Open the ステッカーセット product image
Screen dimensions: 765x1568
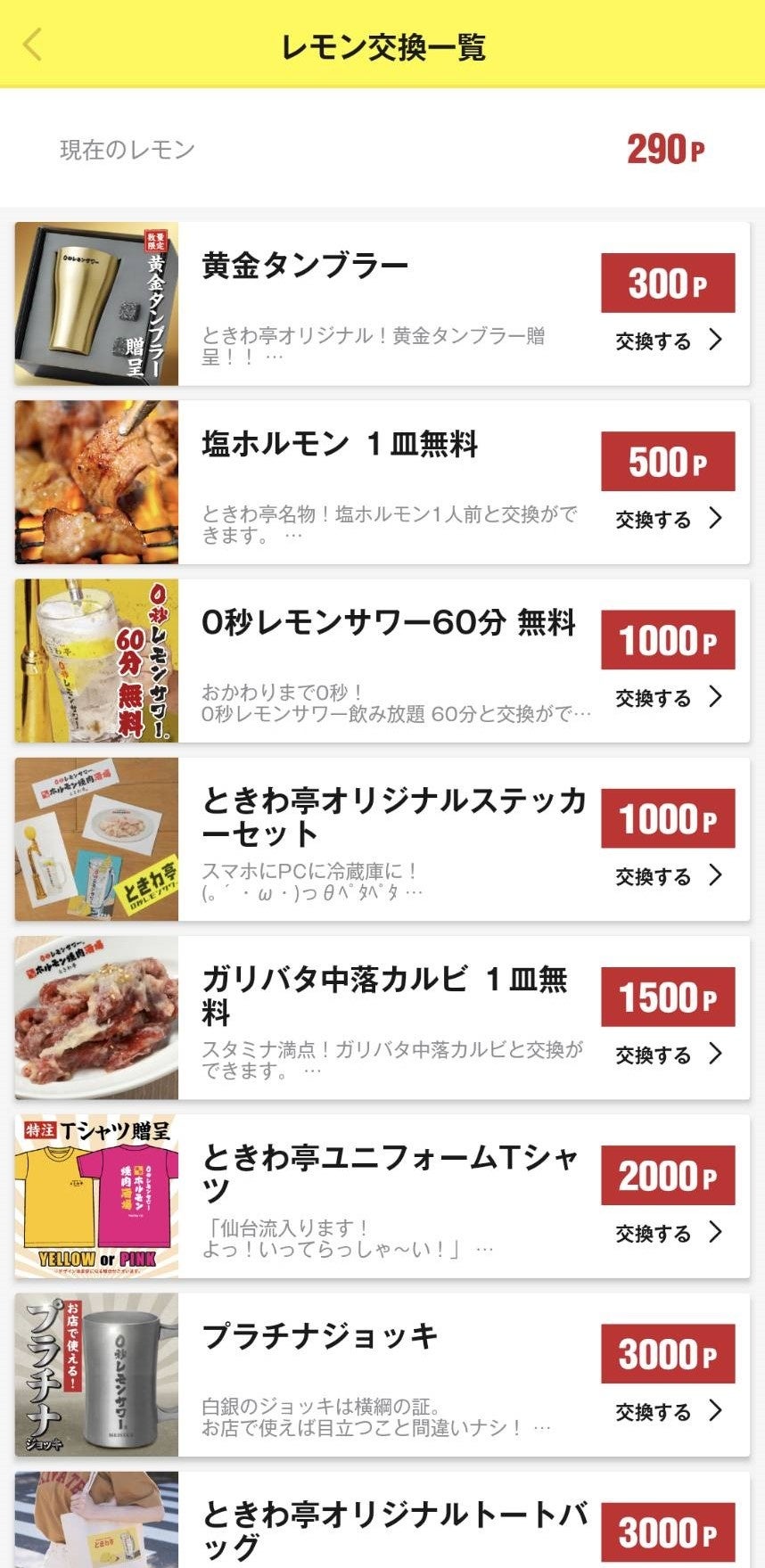pos(96,840)
